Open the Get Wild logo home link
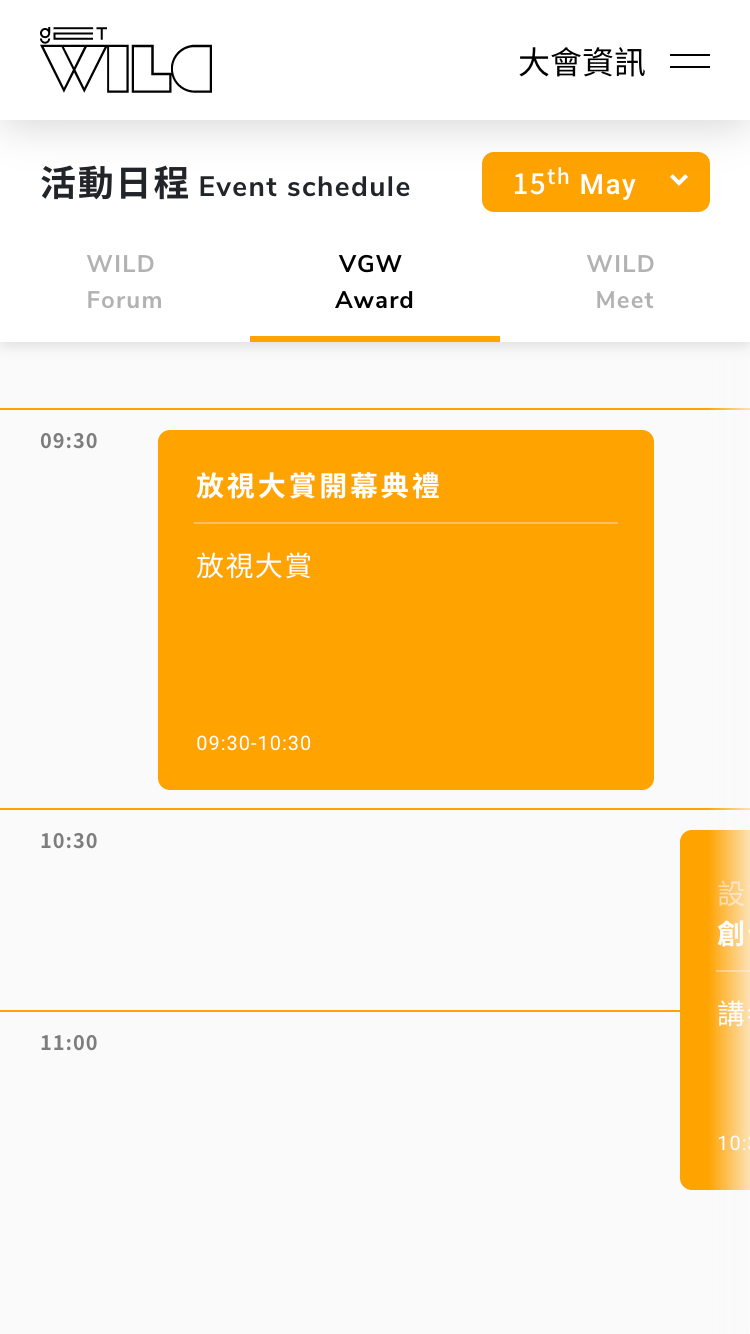Screen dimensions: 750x1334 click(126, 60)
